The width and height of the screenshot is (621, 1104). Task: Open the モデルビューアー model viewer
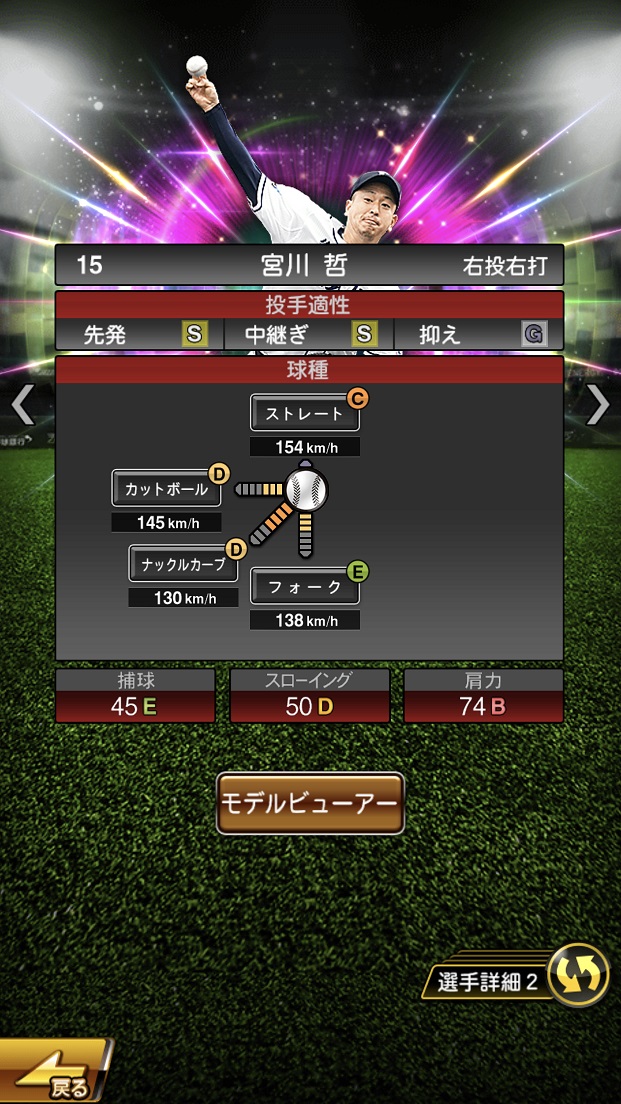click(x=310, y=803)
